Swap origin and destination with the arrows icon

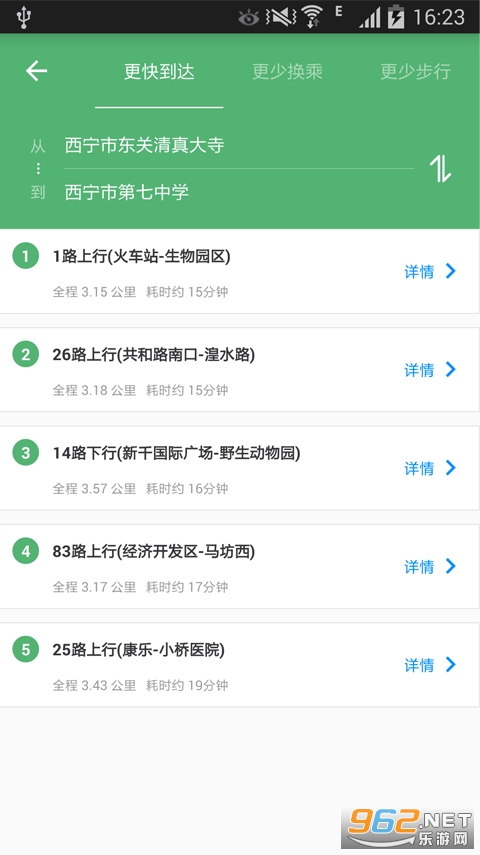(440, 168)
